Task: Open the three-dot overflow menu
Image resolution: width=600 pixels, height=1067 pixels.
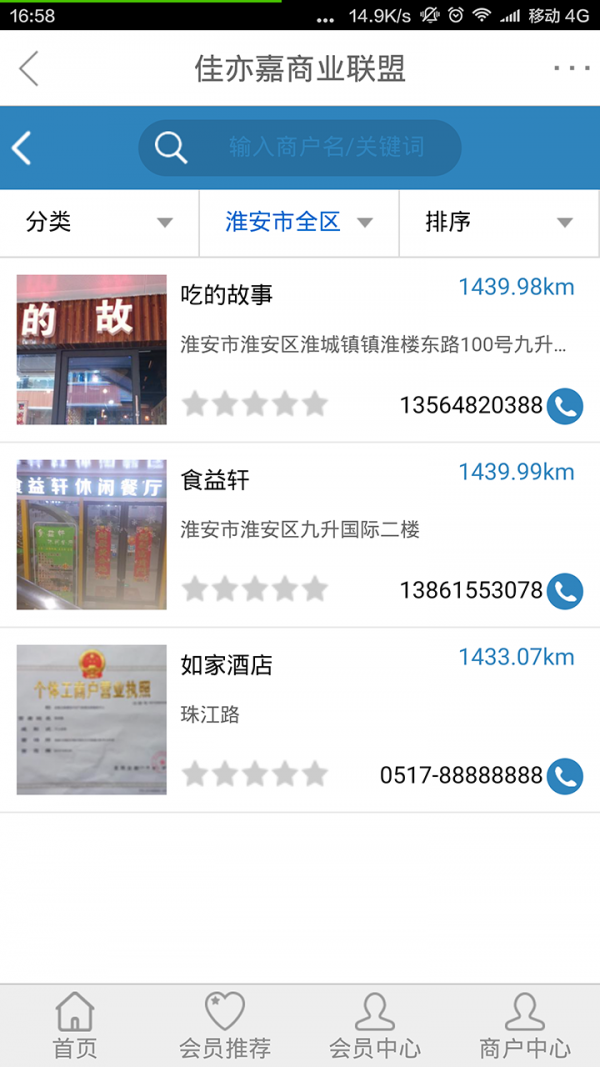Action: 571,69
